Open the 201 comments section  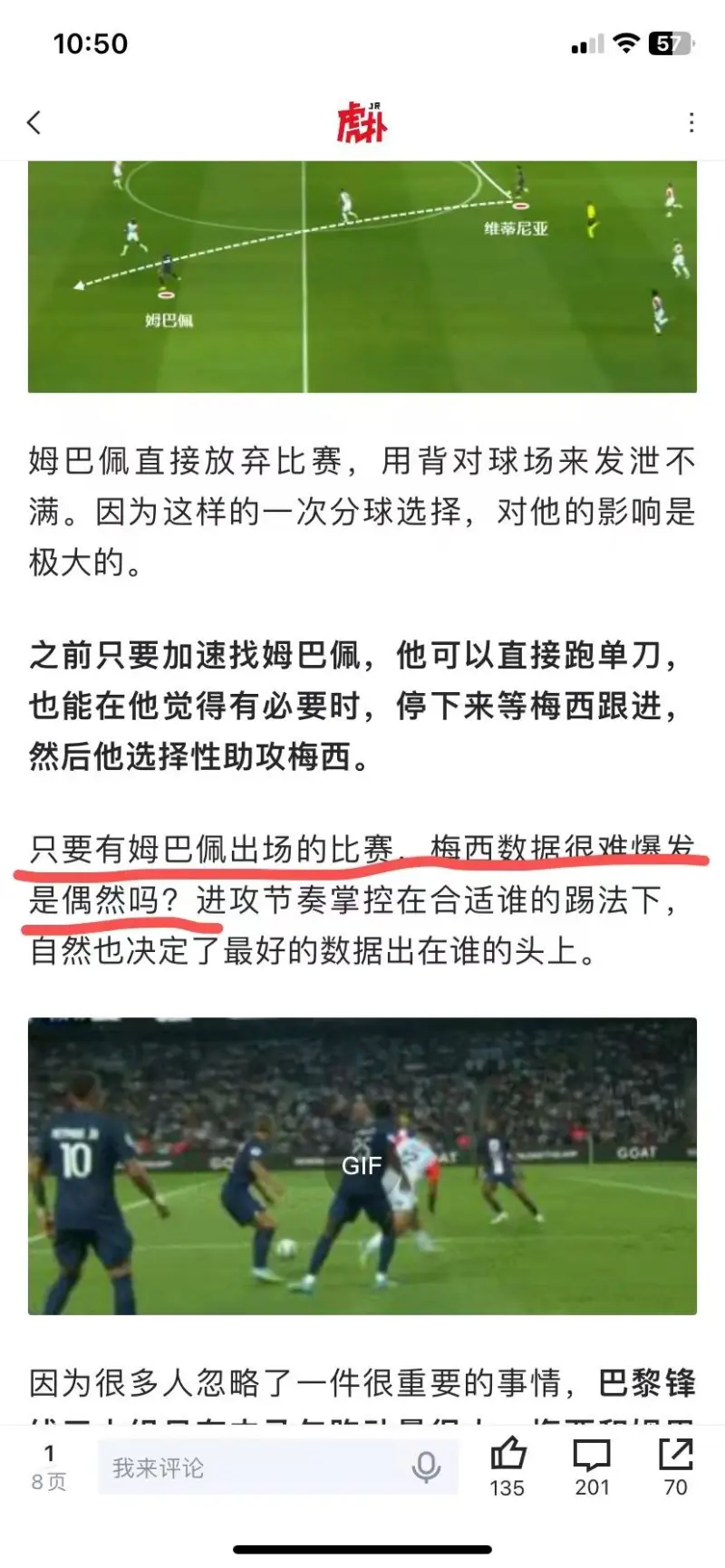click(x=592, y=1457)
